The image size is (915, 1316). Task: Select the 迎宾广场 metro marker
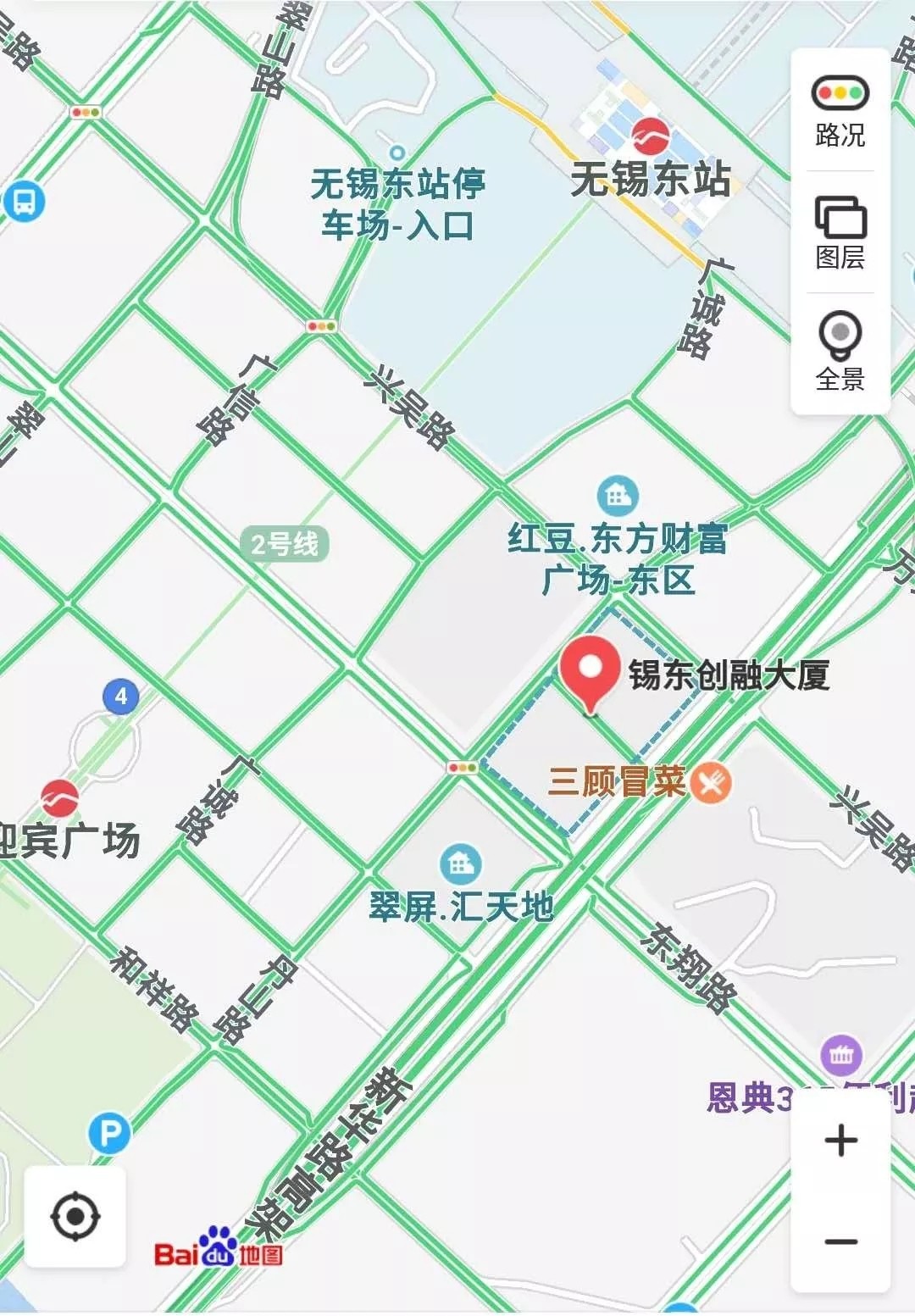59,799
